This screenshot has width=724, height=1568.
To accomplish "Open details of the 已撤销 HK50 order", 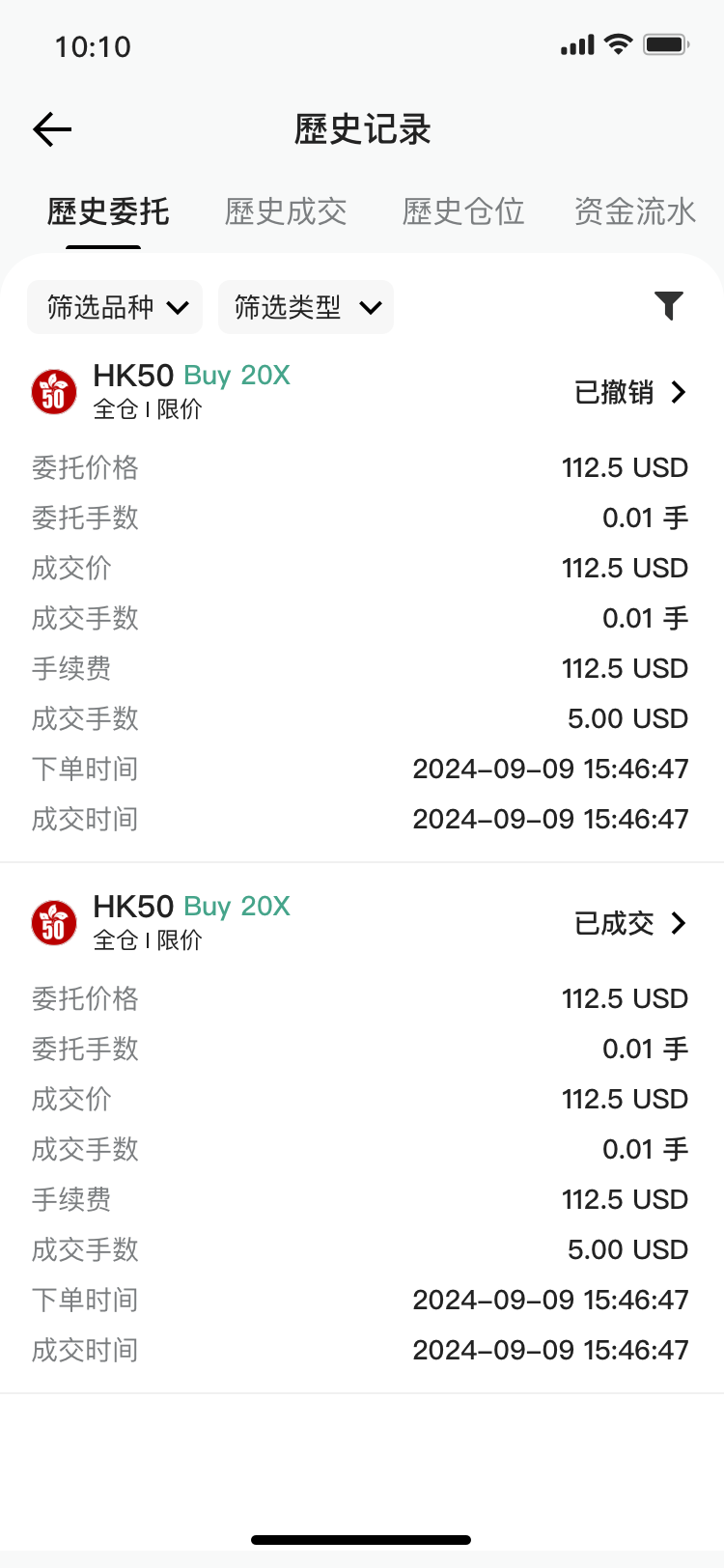I will click(x=630, y=392).
